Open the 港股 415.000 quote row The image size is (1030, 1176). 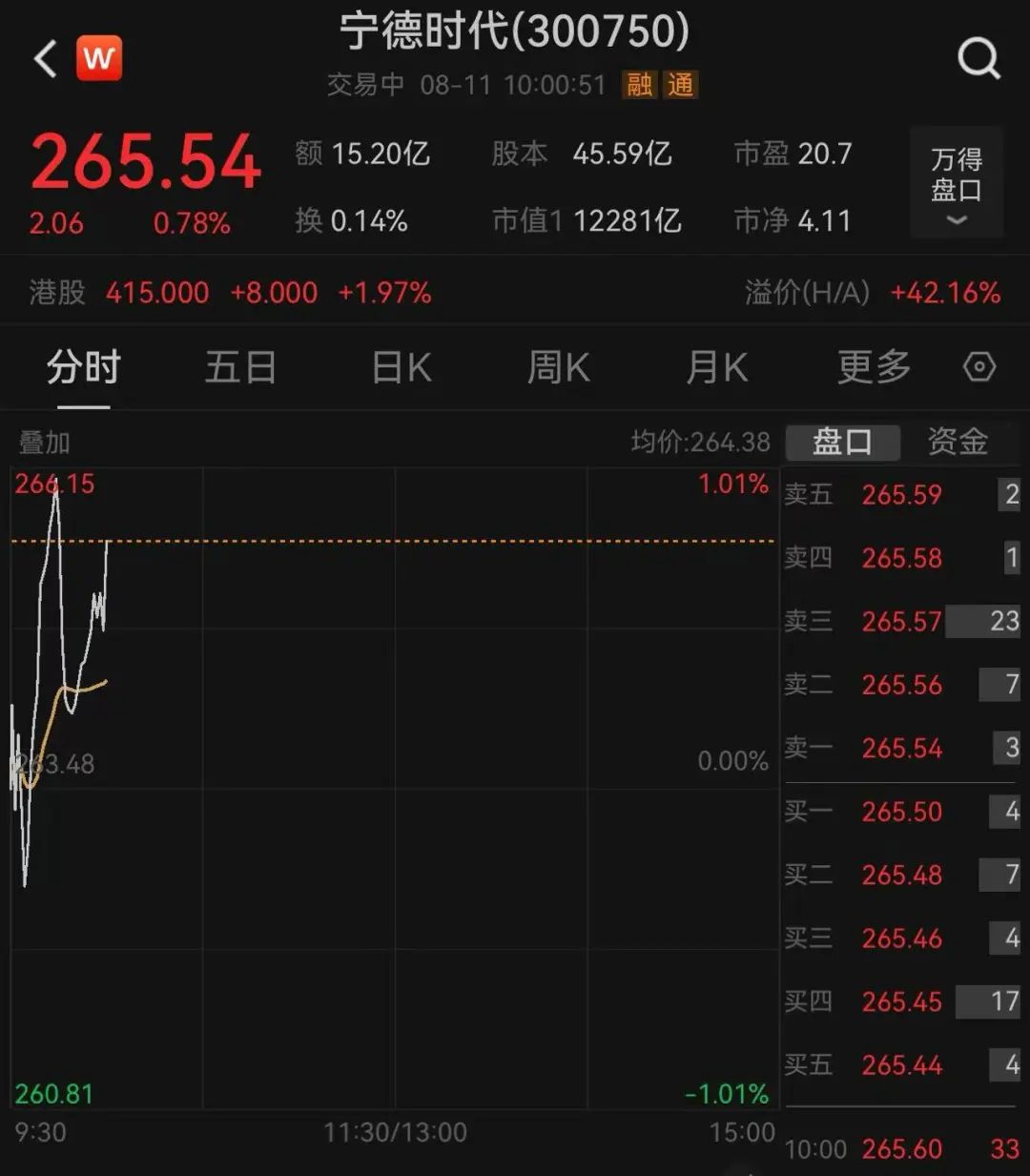pos(229,292)
